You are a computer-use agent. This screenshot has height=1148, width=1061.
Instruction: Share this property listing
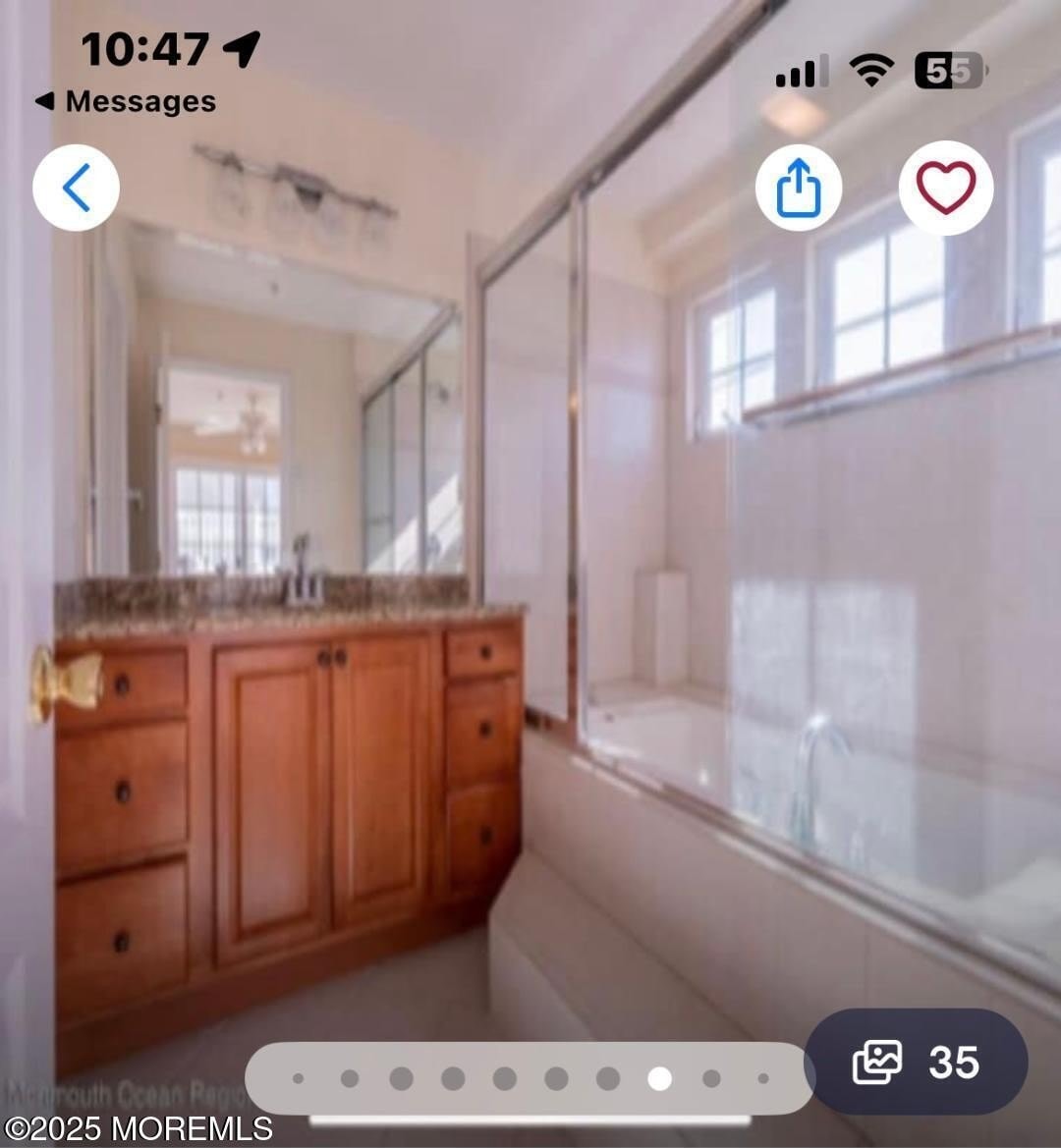[x=798, y=188]
